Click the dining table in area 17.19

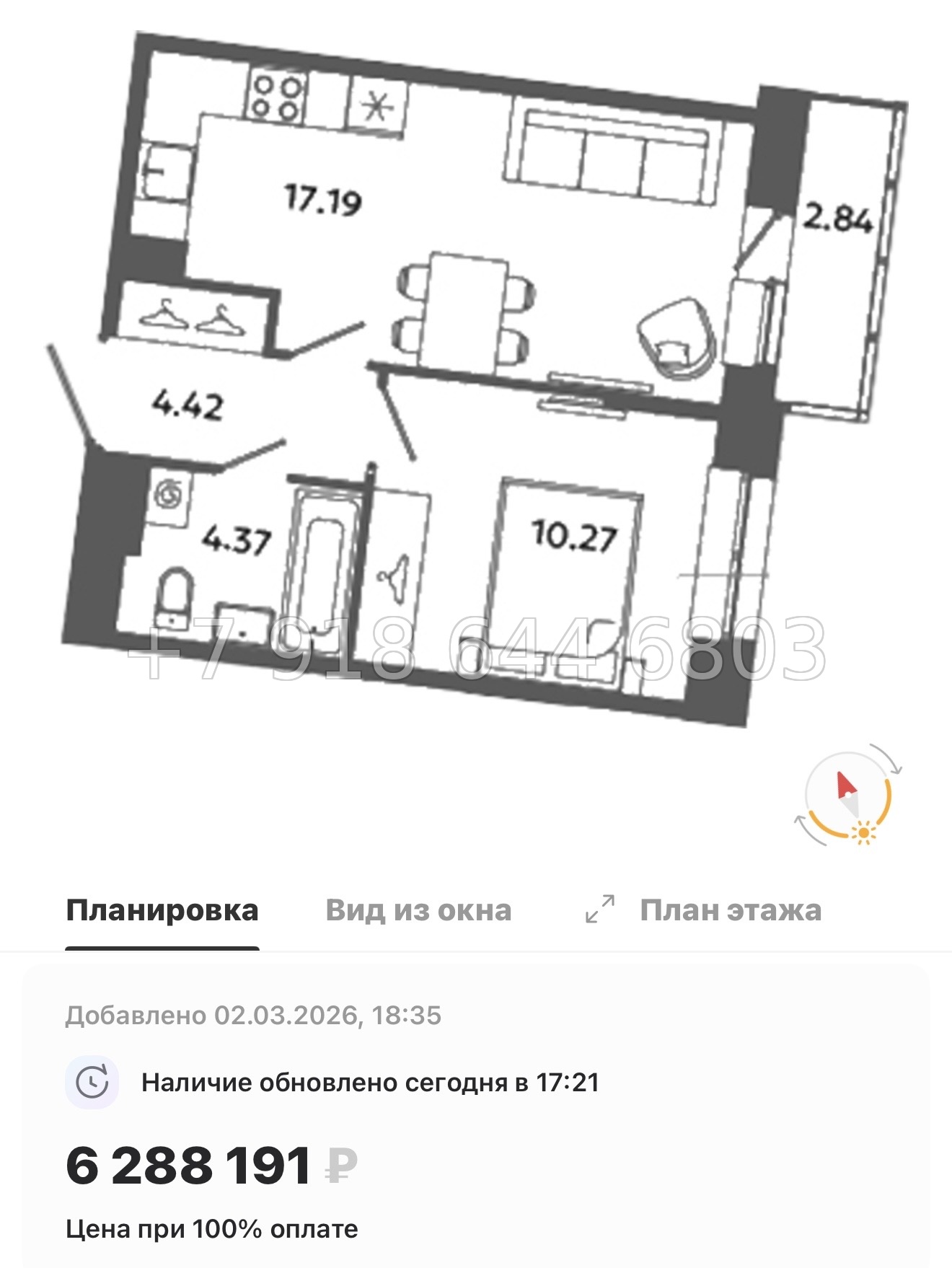click(465, 307)
